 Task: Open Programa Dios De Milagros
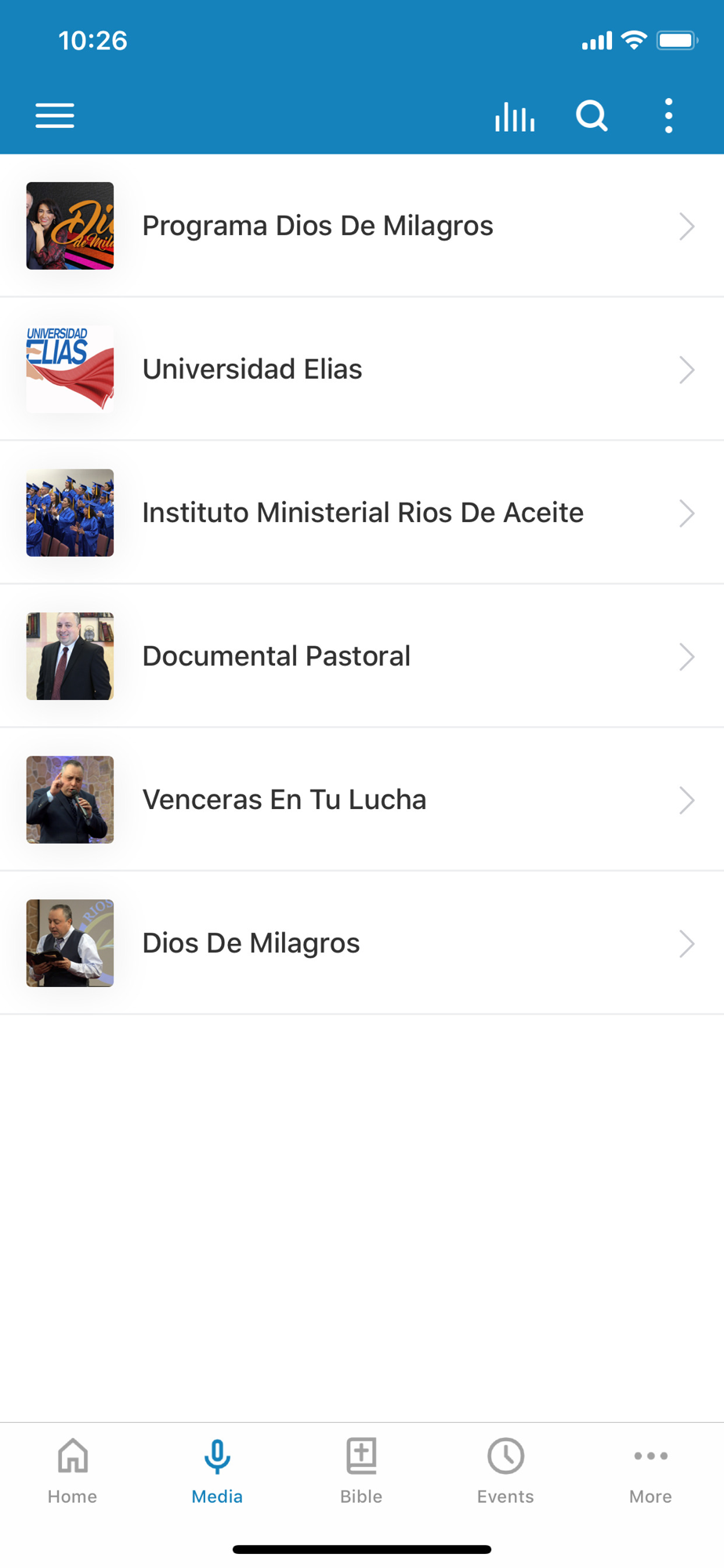pyautogui.click(x=361, y=226)
